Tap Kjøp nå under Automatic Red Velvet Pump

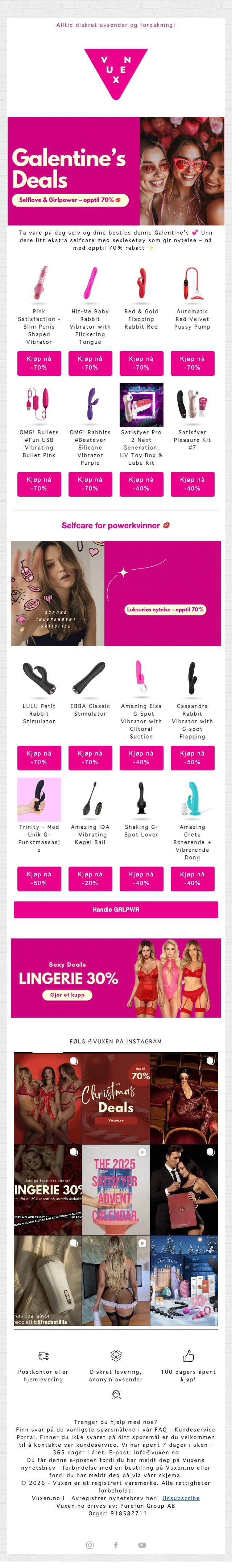[192, 363]
